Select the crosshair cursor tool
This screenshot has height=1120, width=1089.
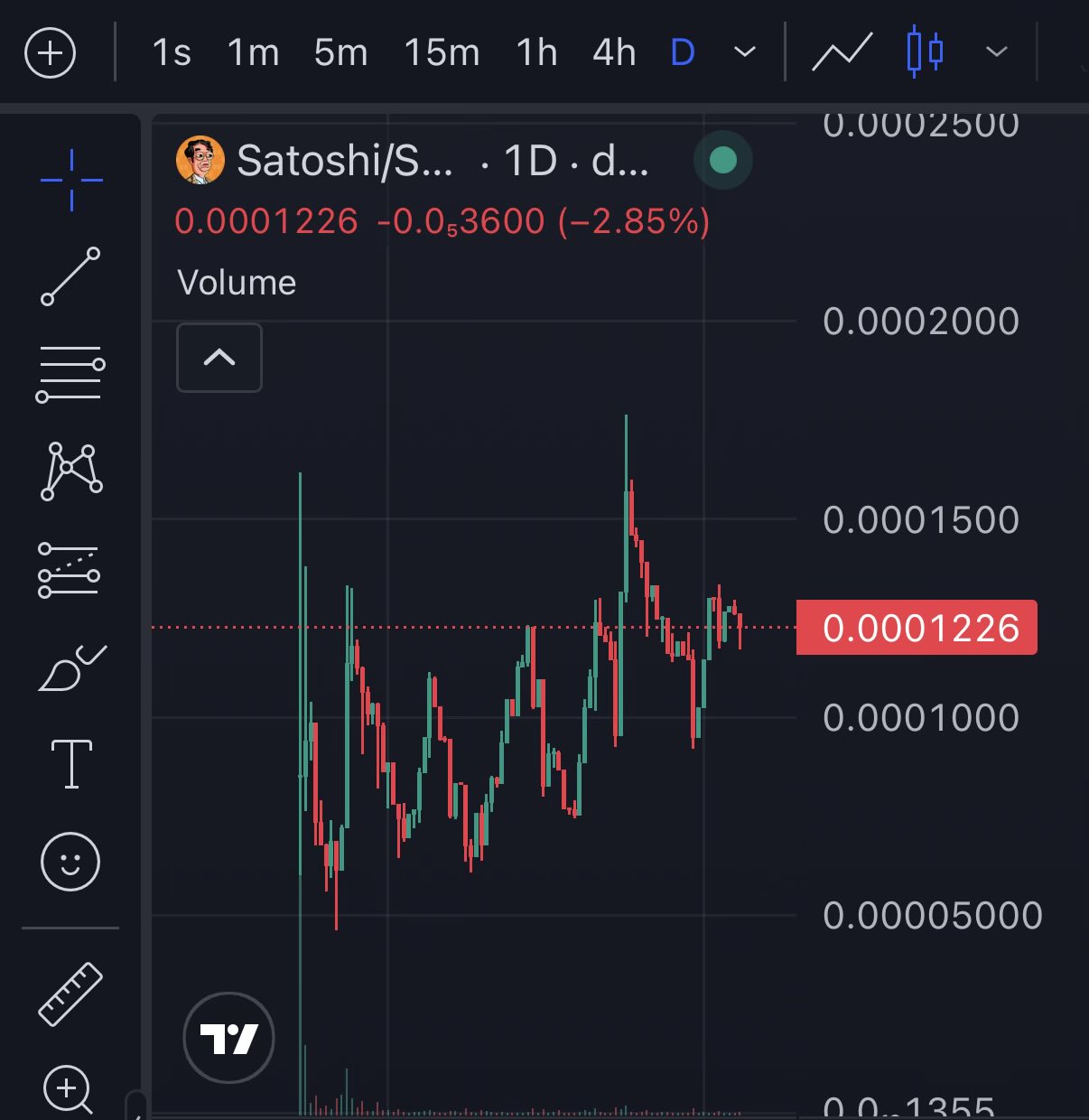click(x=71, y=180)
